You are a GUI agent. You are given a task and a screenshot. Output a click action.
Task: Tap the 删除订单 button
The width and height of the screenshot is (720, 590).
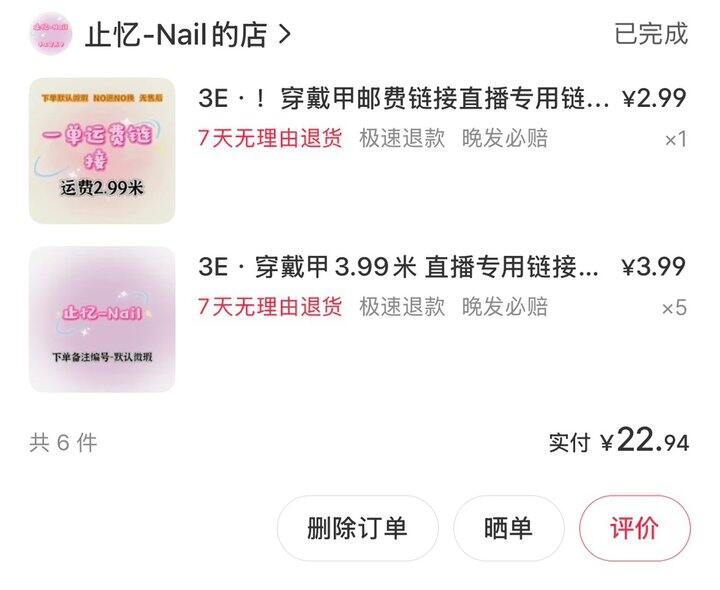pyautogui.click(x=357, y=528)
